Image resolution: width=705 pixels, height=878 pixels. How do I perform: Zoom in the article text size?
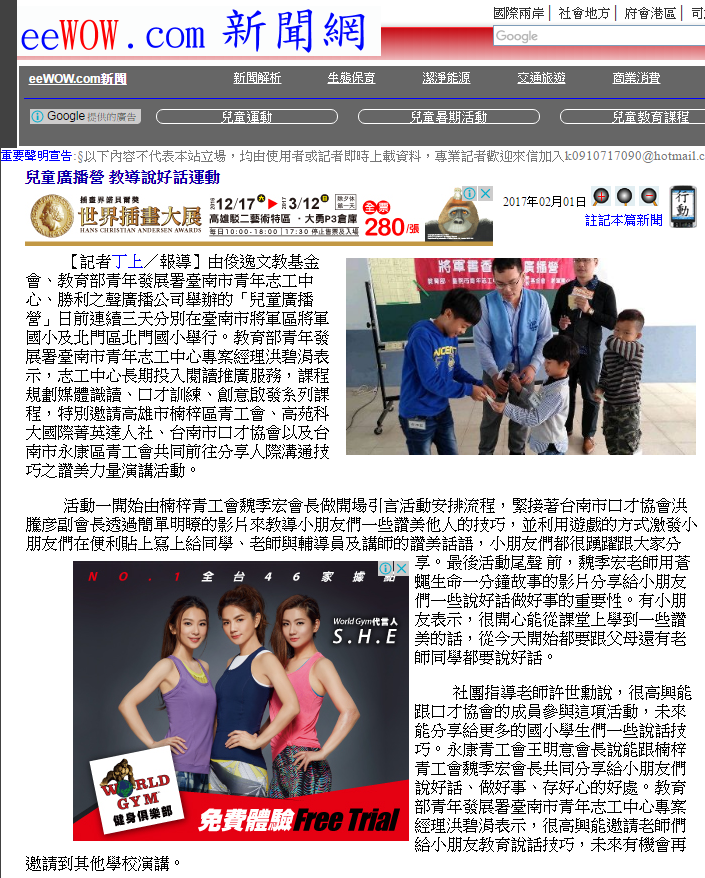(x=601, y=197)
